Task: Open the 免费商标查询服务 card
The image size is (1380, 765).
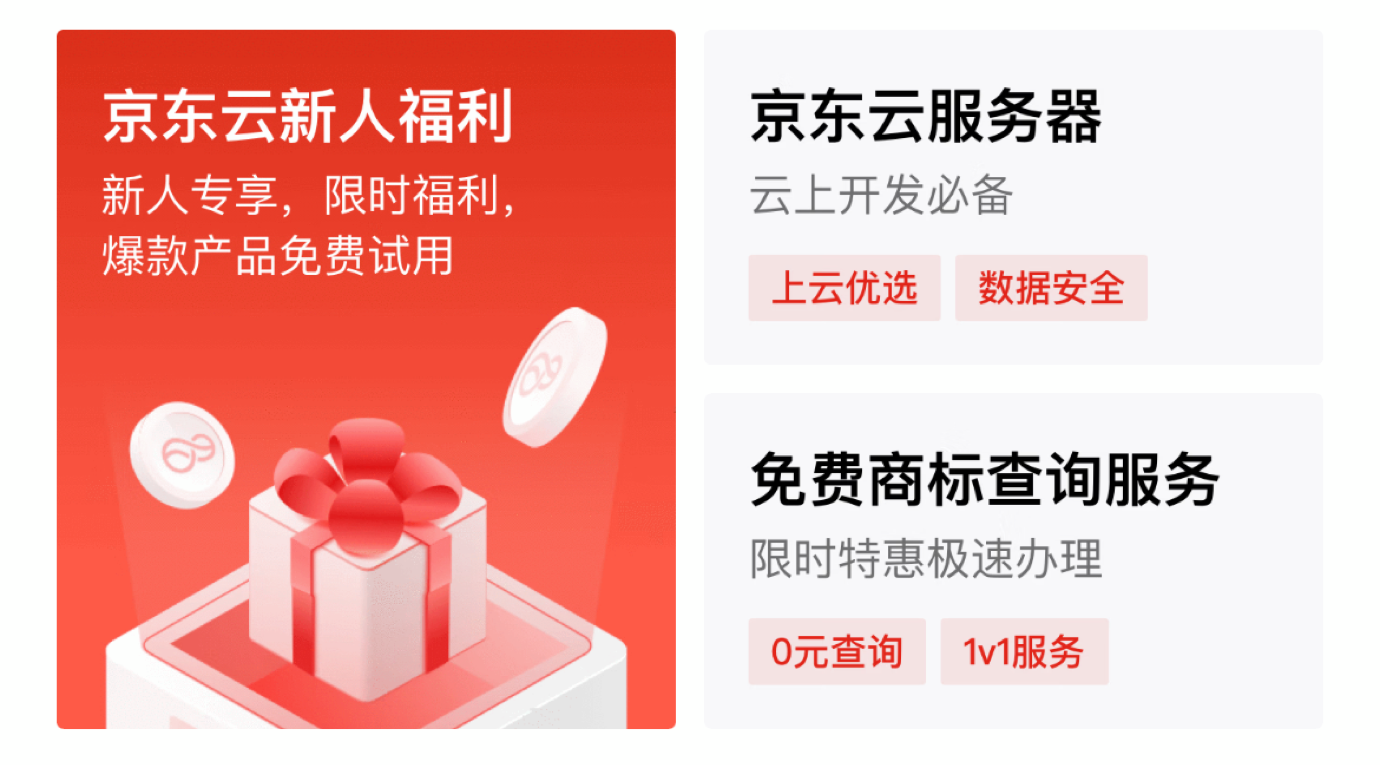Action: pos(1013,561)
